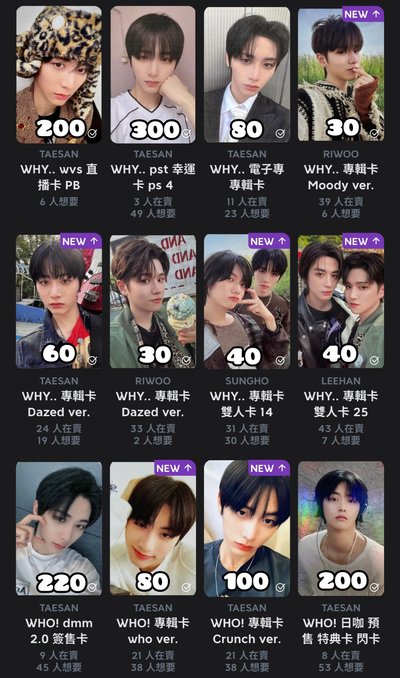View the TAESAN WHY.. 電子專 專輯卡 card

point(246,74)
